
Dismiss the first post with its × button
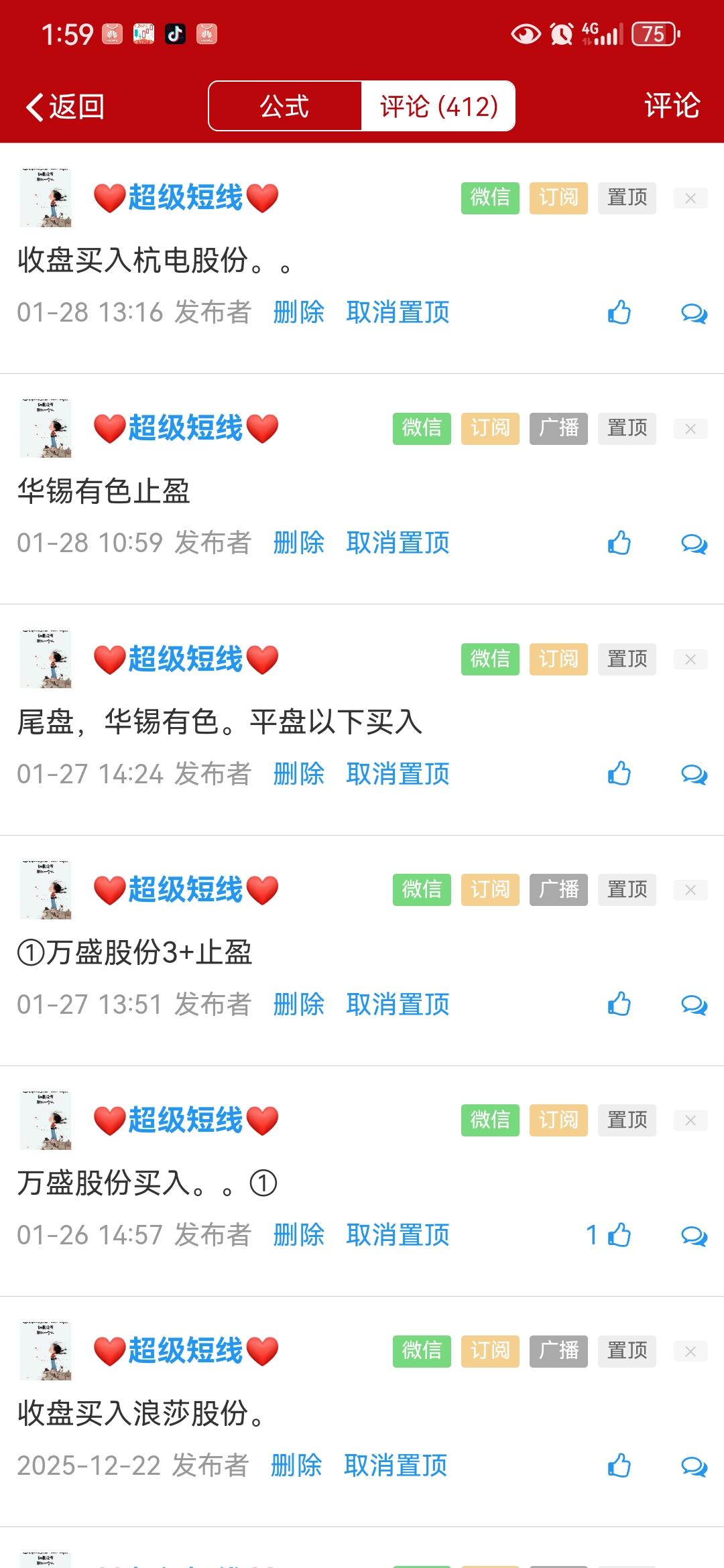pyautogui.click(x=690, y=198)
